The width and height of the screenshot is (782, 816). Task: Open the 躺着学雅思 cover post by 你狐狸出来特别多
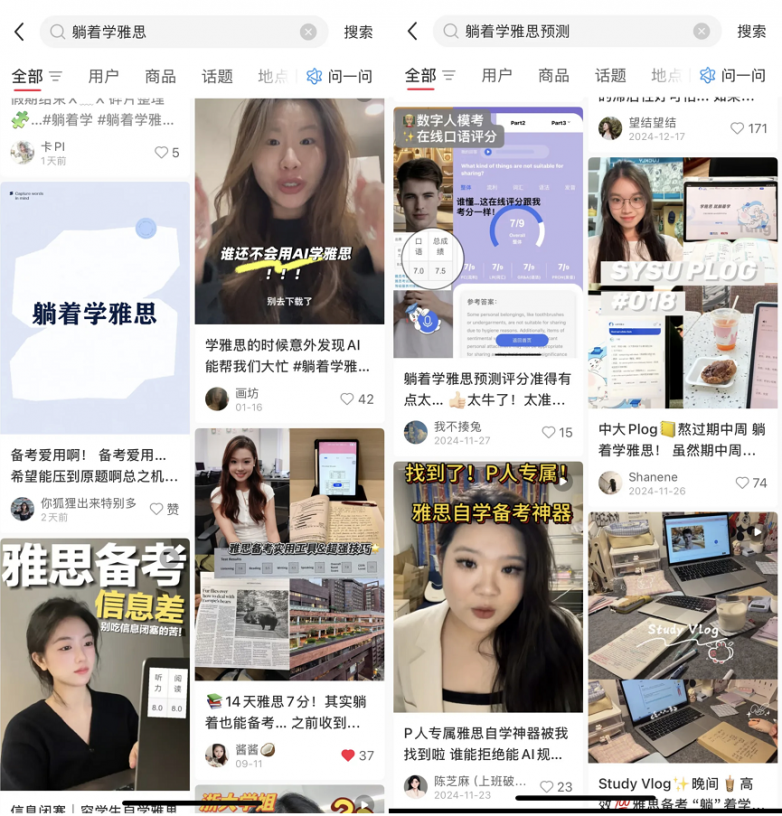(x=95, y=310)
